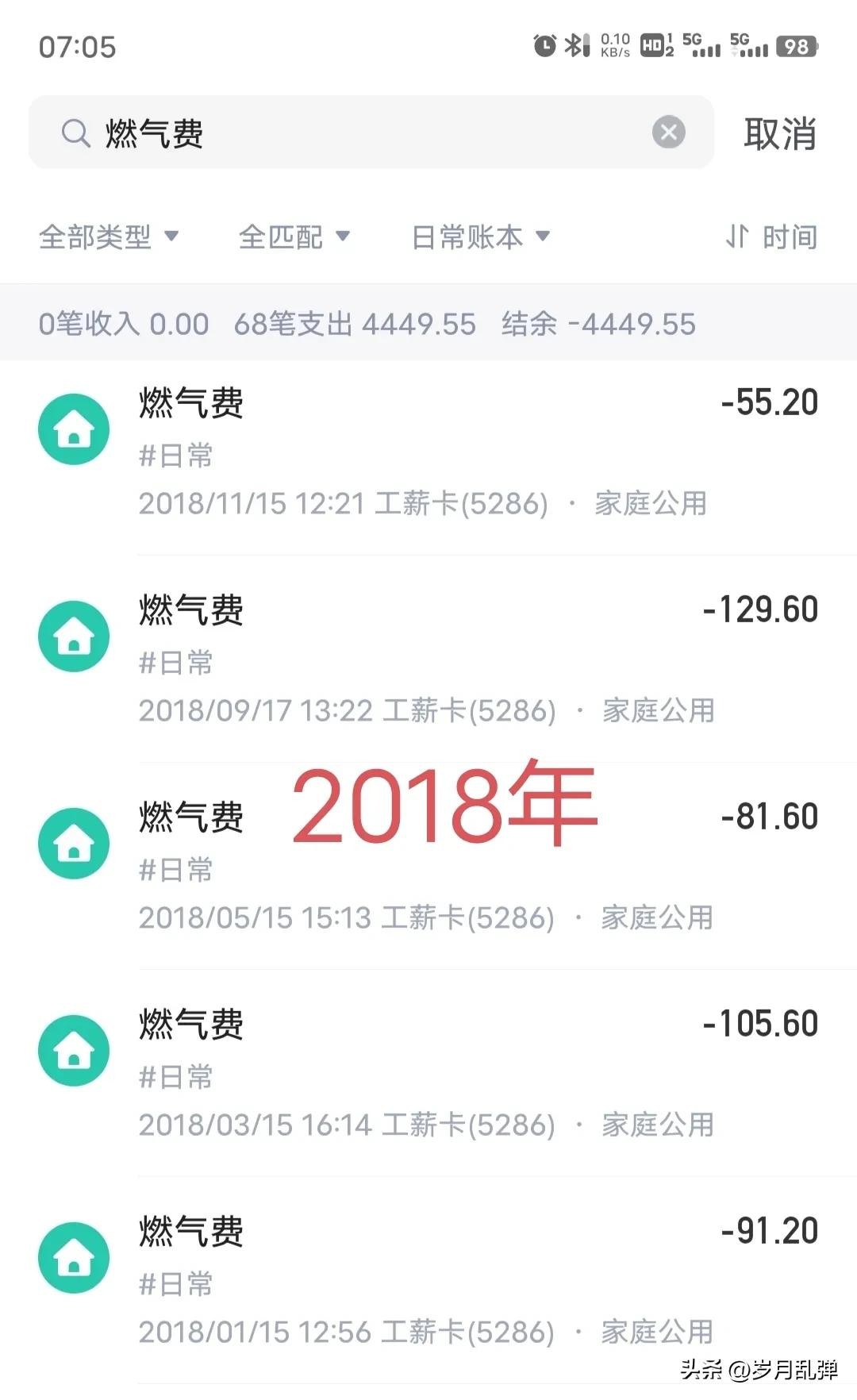Expand the 全部类型 type filter
The image size is (857, 1400).
point(109,237)
